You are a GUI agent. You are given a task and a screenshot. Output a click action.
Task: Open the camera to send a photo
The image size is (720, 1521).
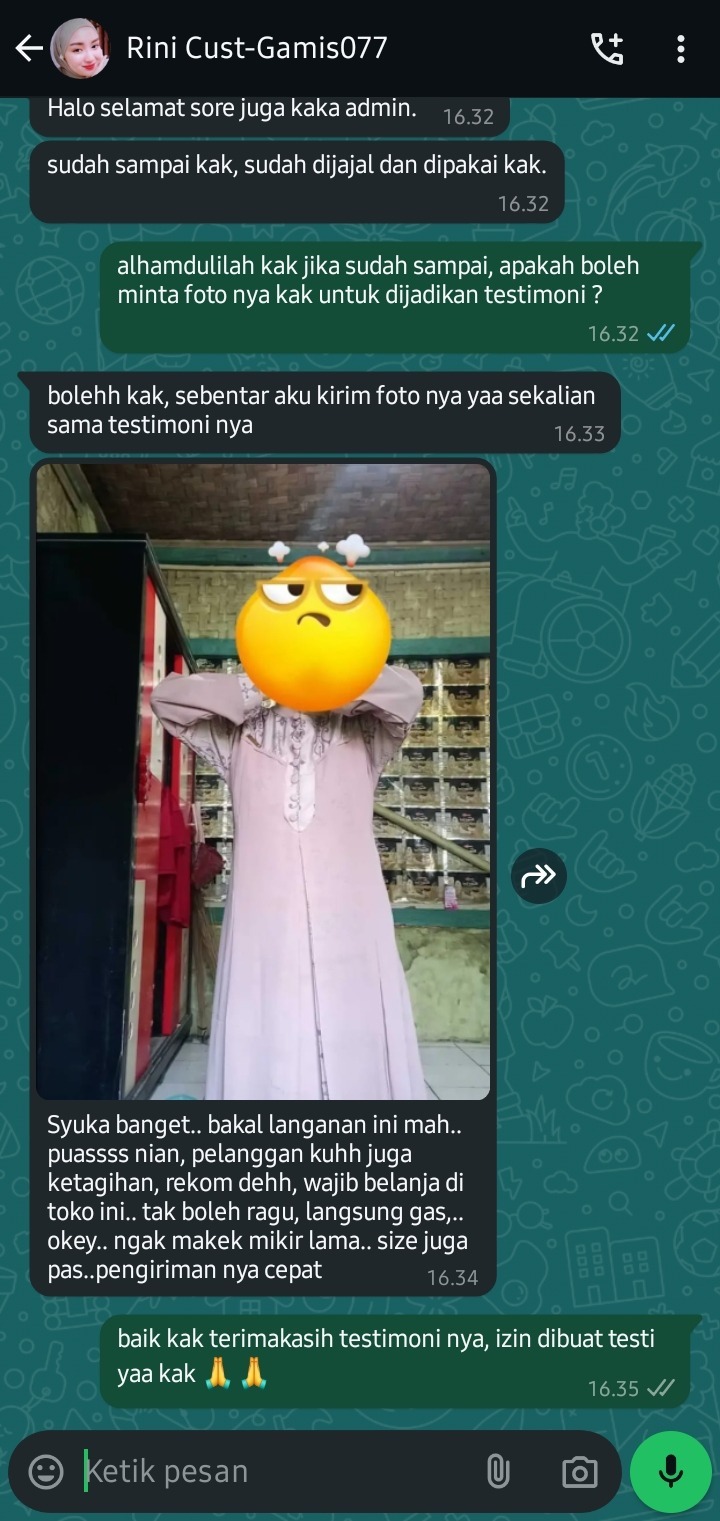pos(579,1471)
